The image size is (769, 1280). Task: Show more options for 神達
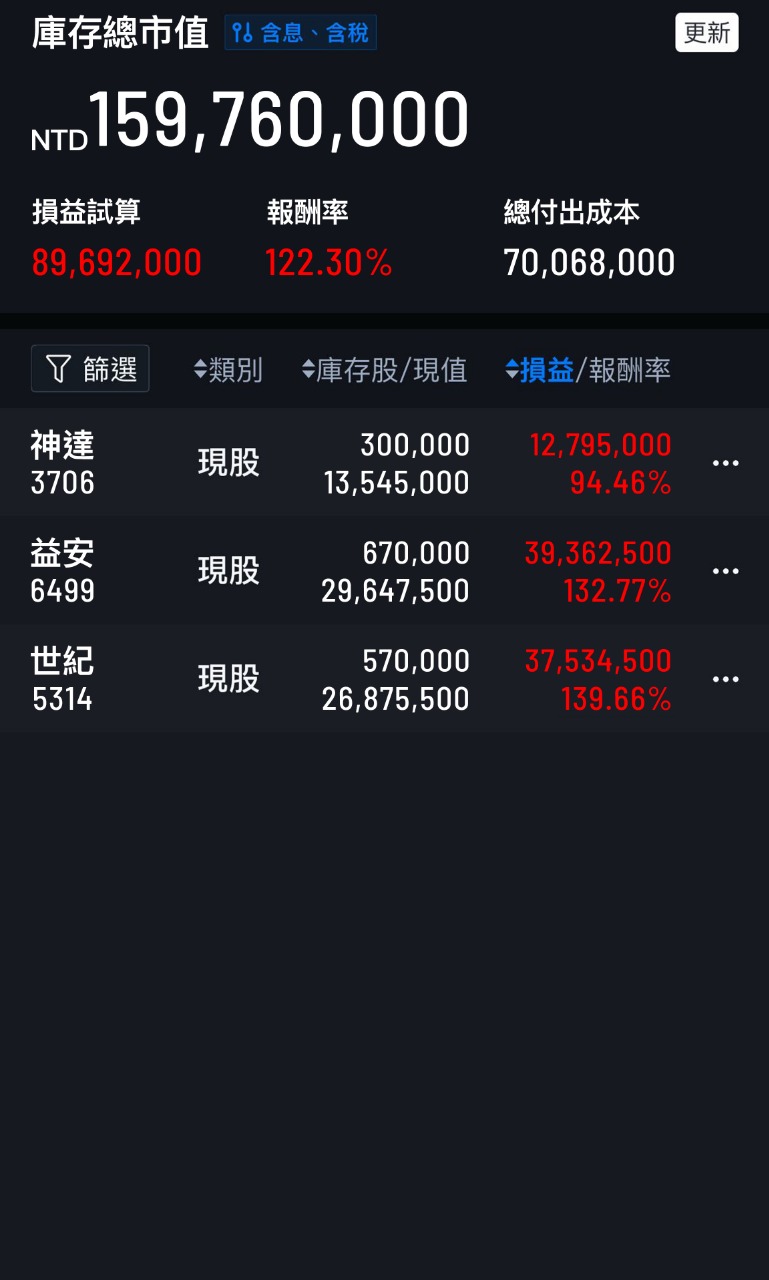point(725,463)
